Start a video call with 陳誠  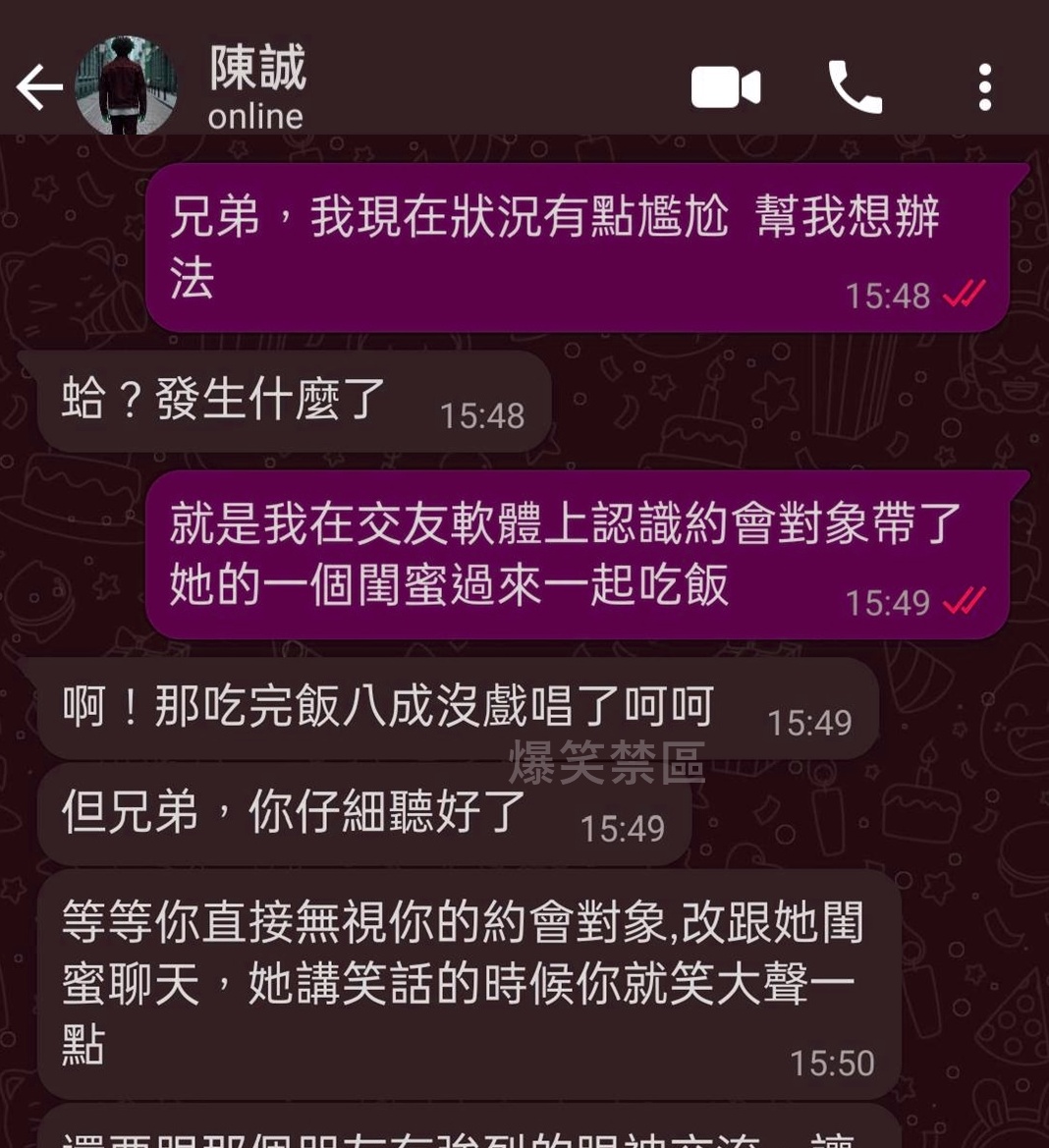point(726,87)
